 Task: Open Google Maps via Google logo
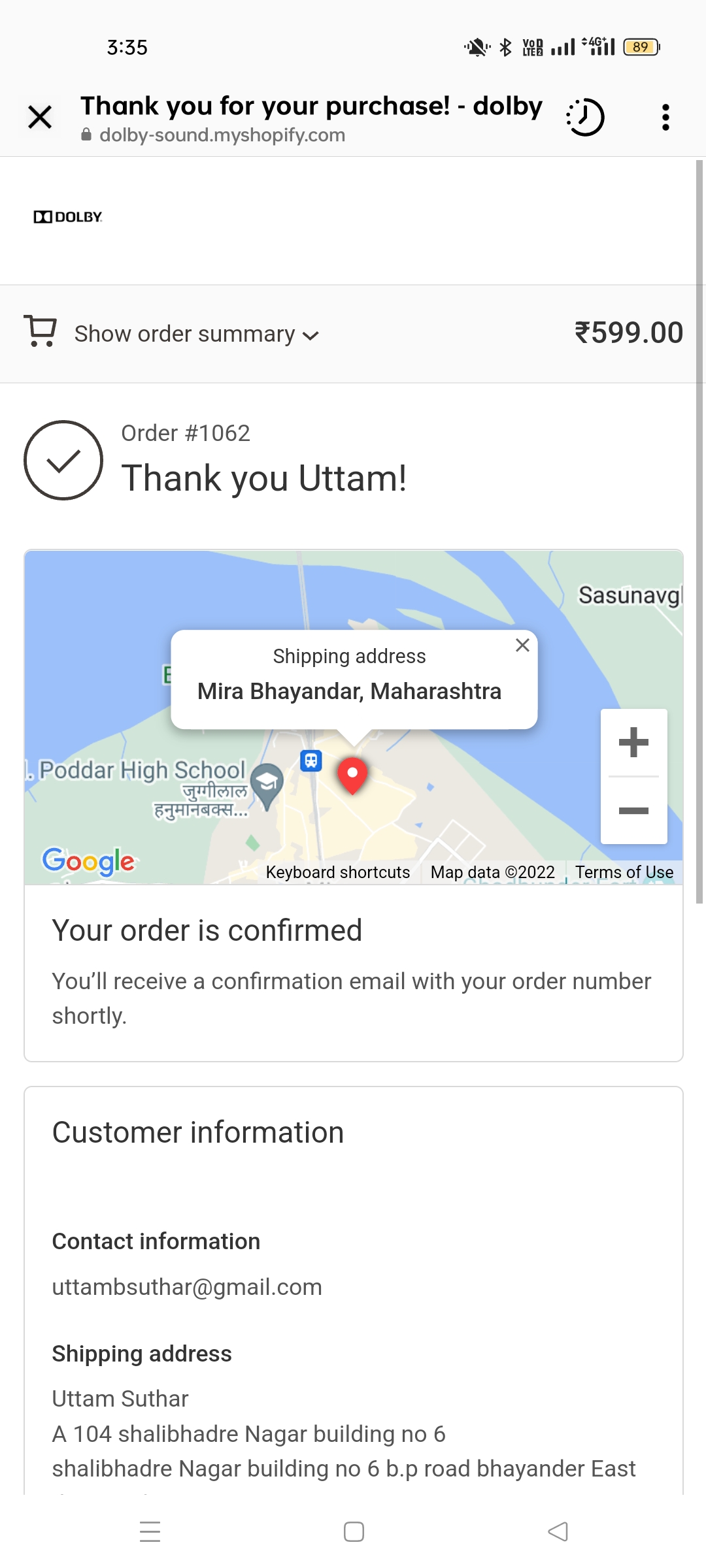tap(88, 862)
